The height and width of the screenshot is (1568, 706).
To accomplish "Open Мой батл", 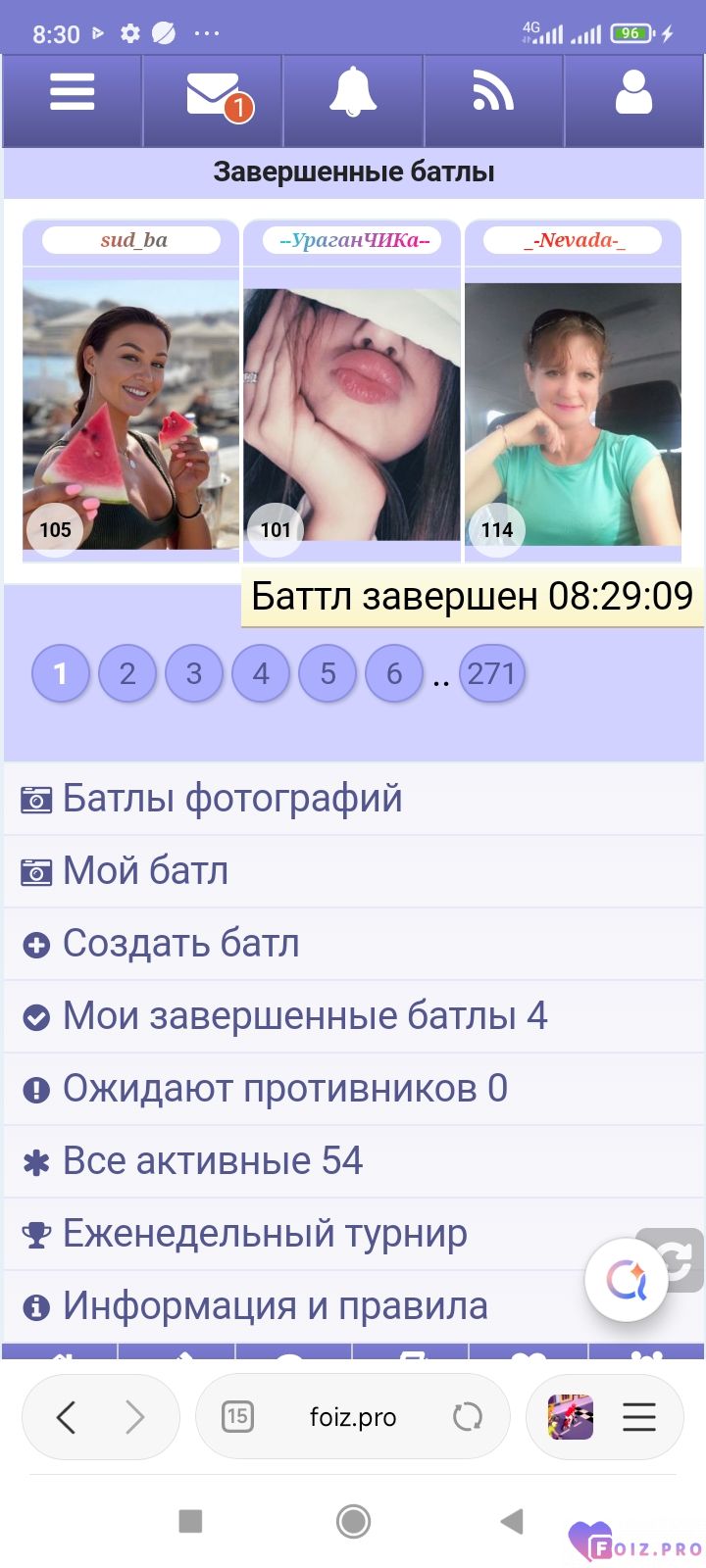I will point(145,871).
